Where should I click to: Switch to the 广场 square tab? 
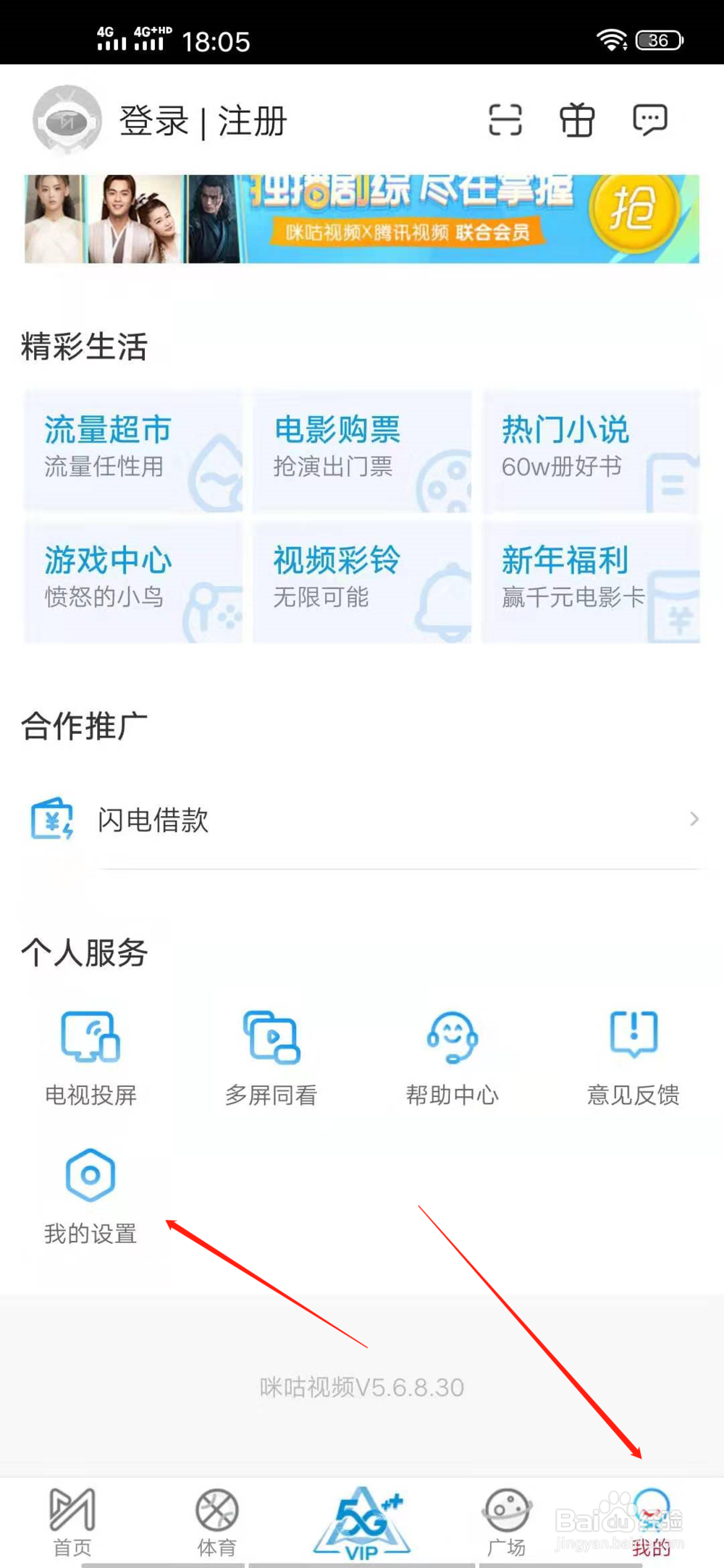[x=507, y=1520]
